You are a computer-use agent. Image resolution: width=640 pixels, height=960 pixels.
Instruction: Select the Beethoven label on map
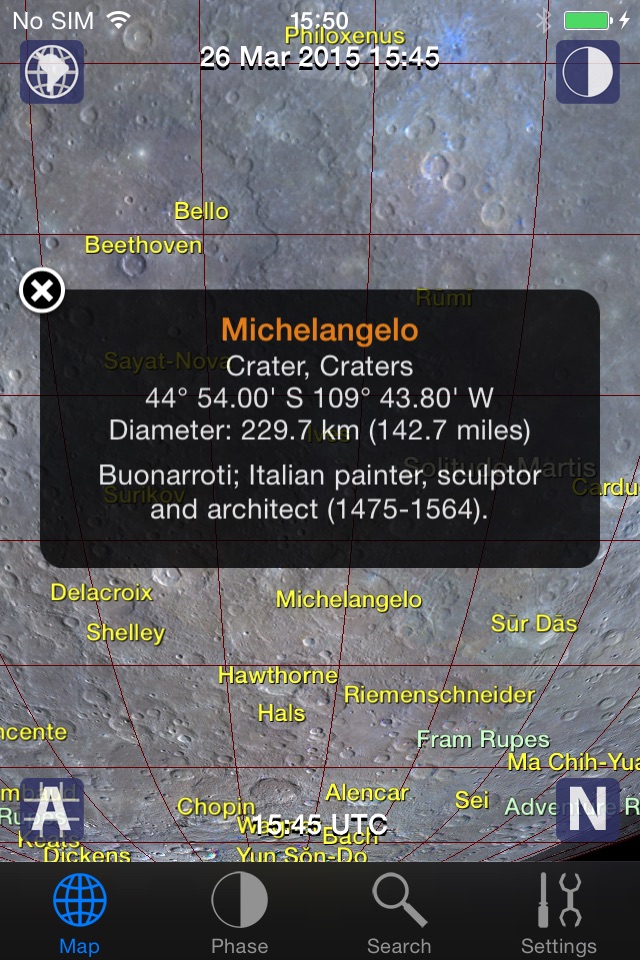(143, 245)
